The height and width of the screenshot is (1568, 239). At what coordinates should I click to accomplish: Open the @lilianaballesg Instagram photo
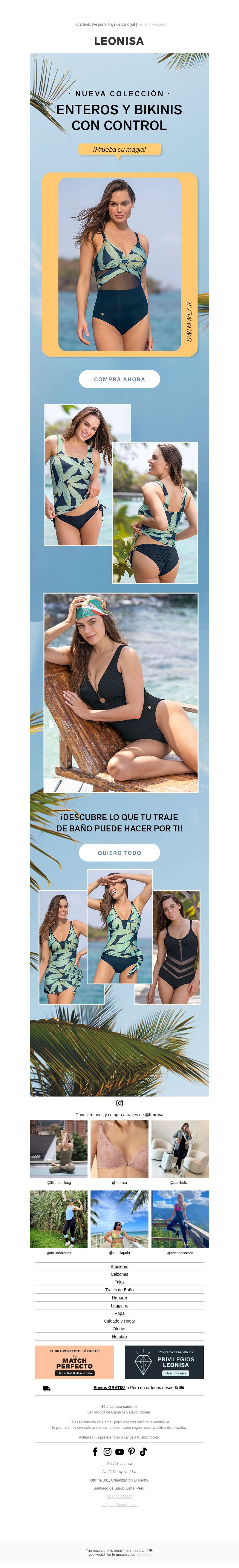pos(59,1149)
